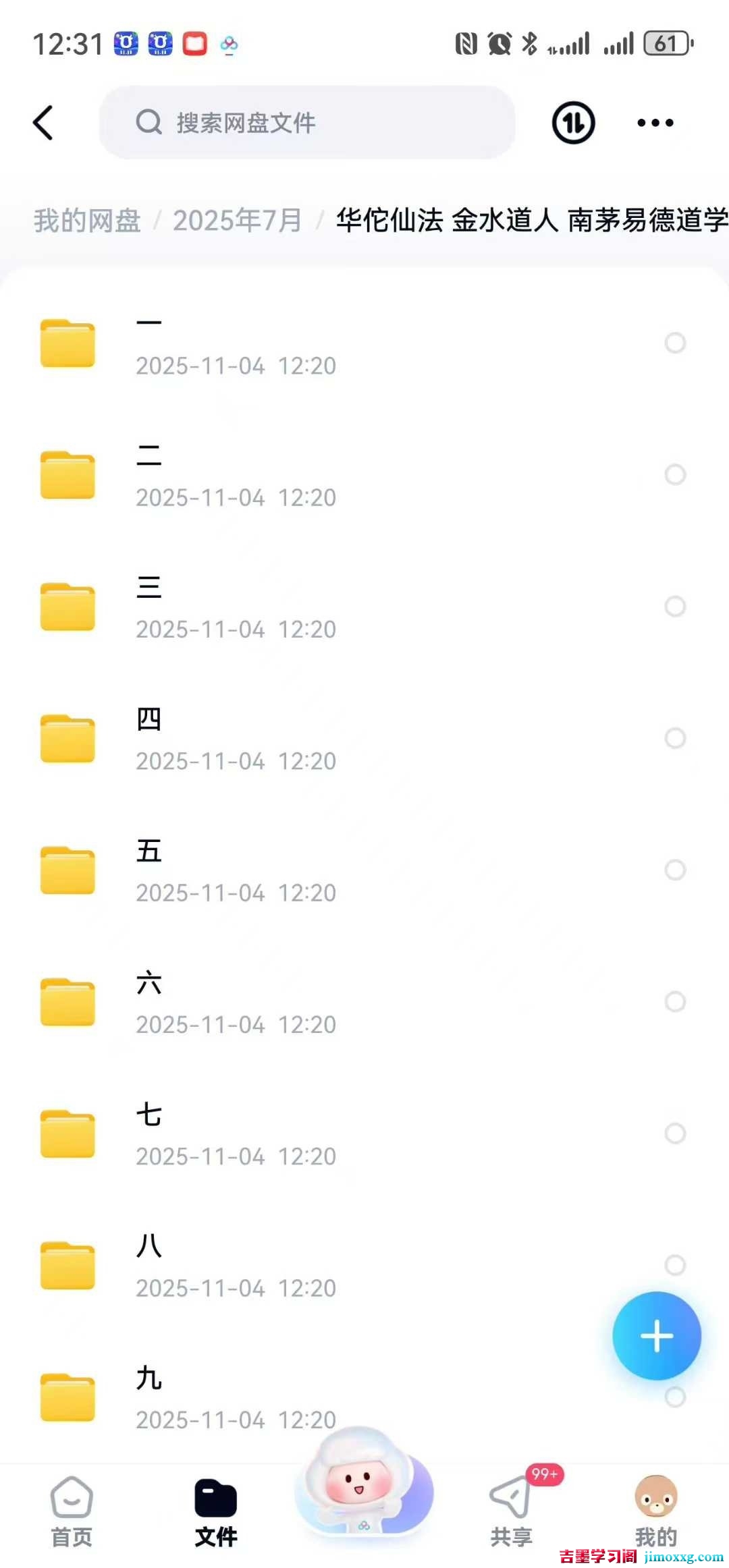This screenshot has width=729, height=1568.
Task: Select the checkbox for folder 四
Action: tap(675, 738)
